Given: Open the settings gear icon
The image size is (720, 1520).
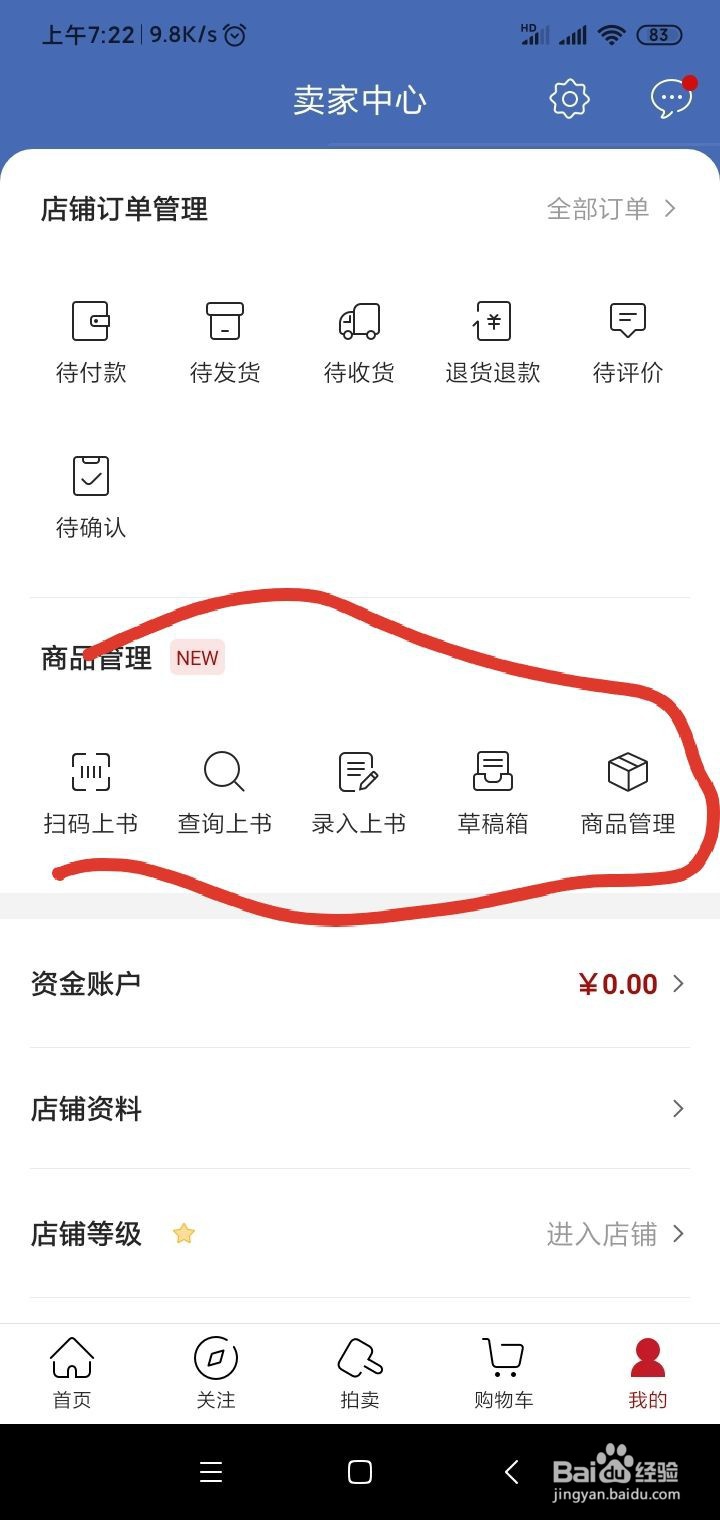Looking at the screenshot, I should coord(569,99).
